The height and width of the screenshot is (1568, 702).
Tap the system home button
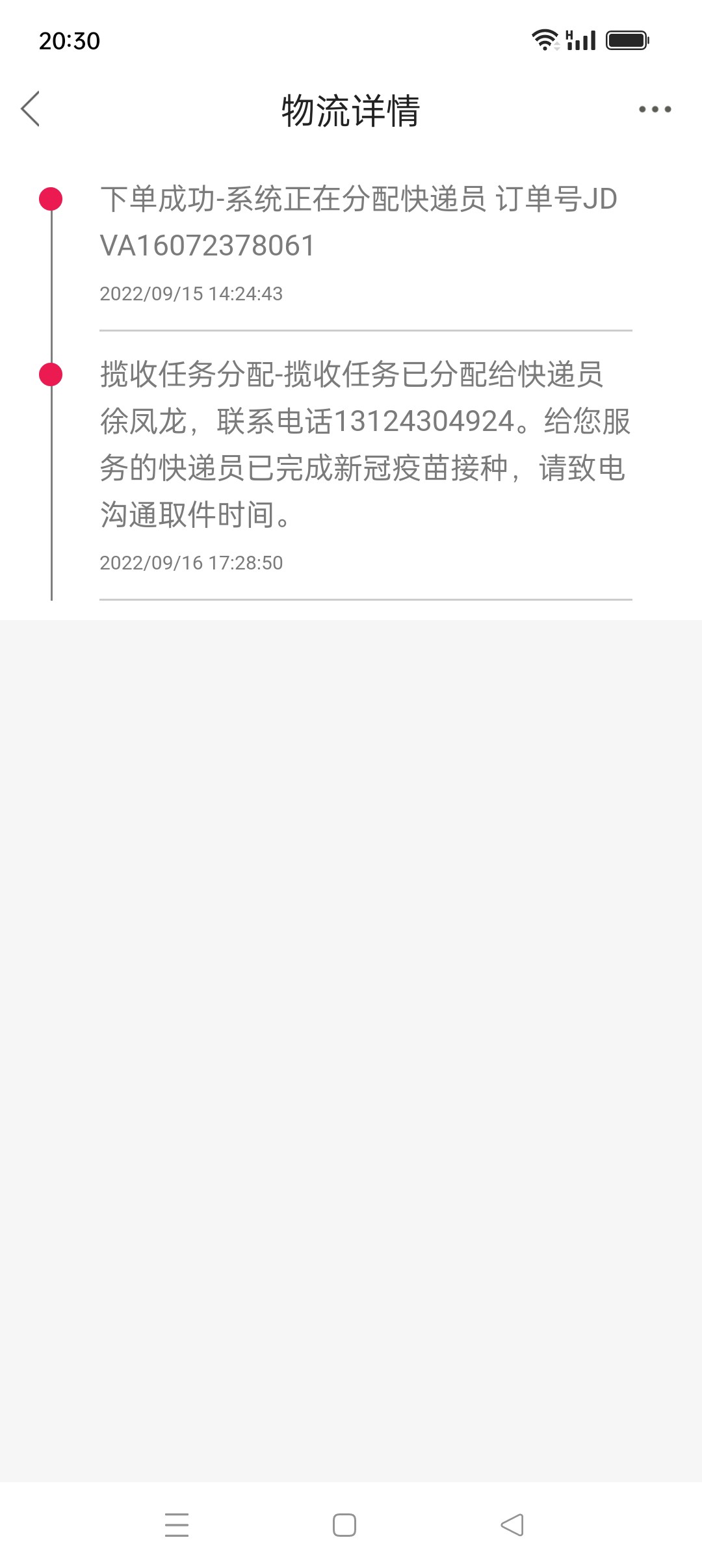pyautogui.click(x=344, y=1525)
